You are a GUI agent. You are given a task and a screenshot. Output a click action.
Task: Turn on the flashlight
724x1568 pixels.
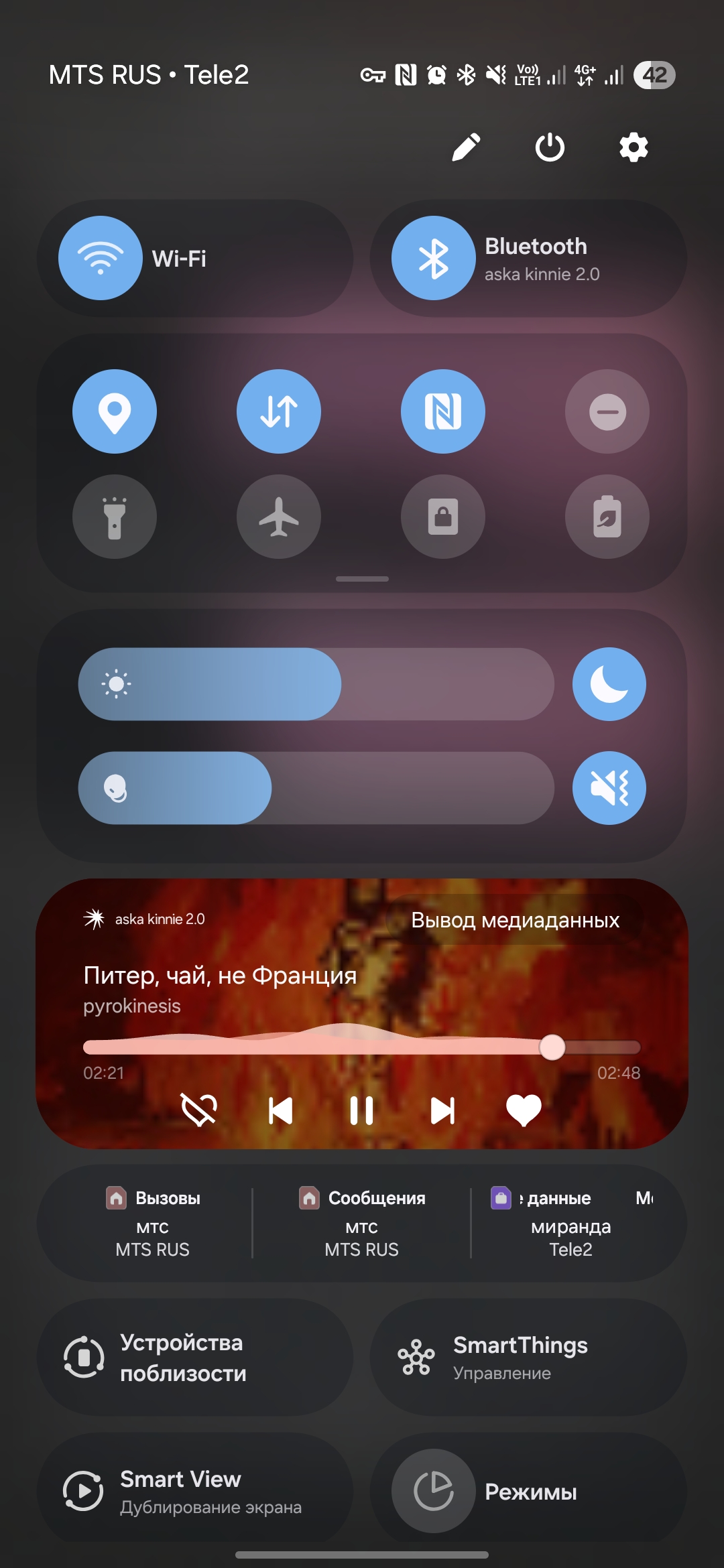[x=115, y=517]
